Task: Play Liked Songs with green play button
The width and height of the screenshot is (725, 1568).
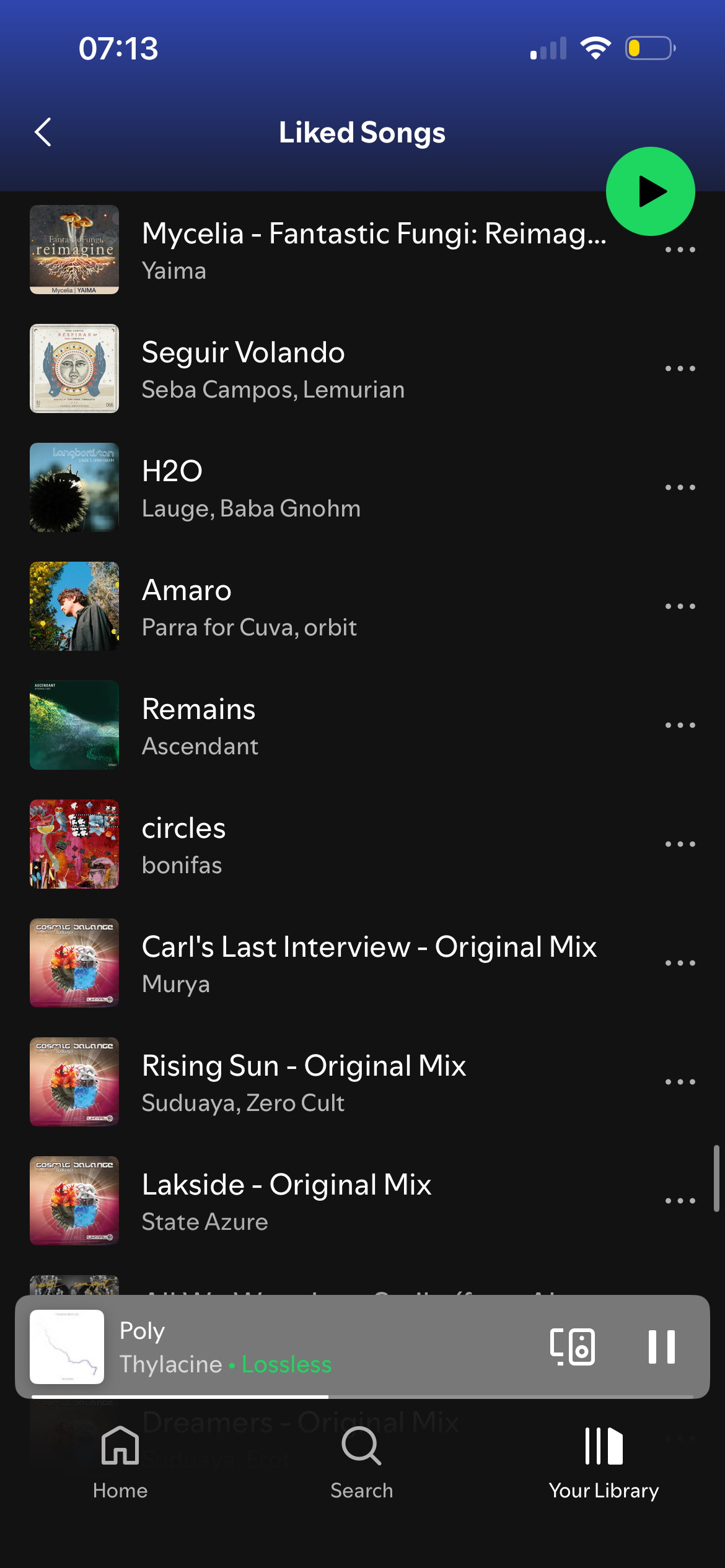Action: pyautogui.click(x=650, y=191)
